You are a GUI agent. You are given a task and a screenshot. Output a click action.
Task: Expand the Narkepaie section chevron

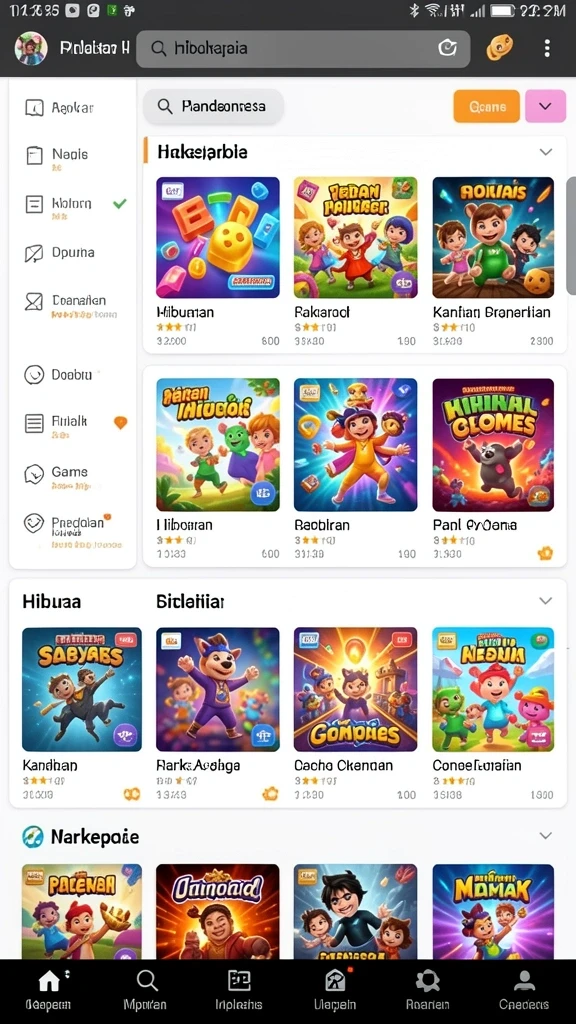coord(545,836)
